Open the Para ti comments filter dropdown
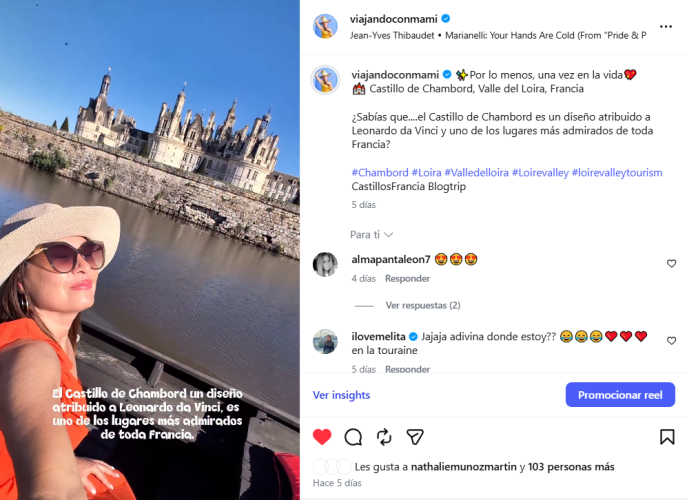 (x=371, y=235)
